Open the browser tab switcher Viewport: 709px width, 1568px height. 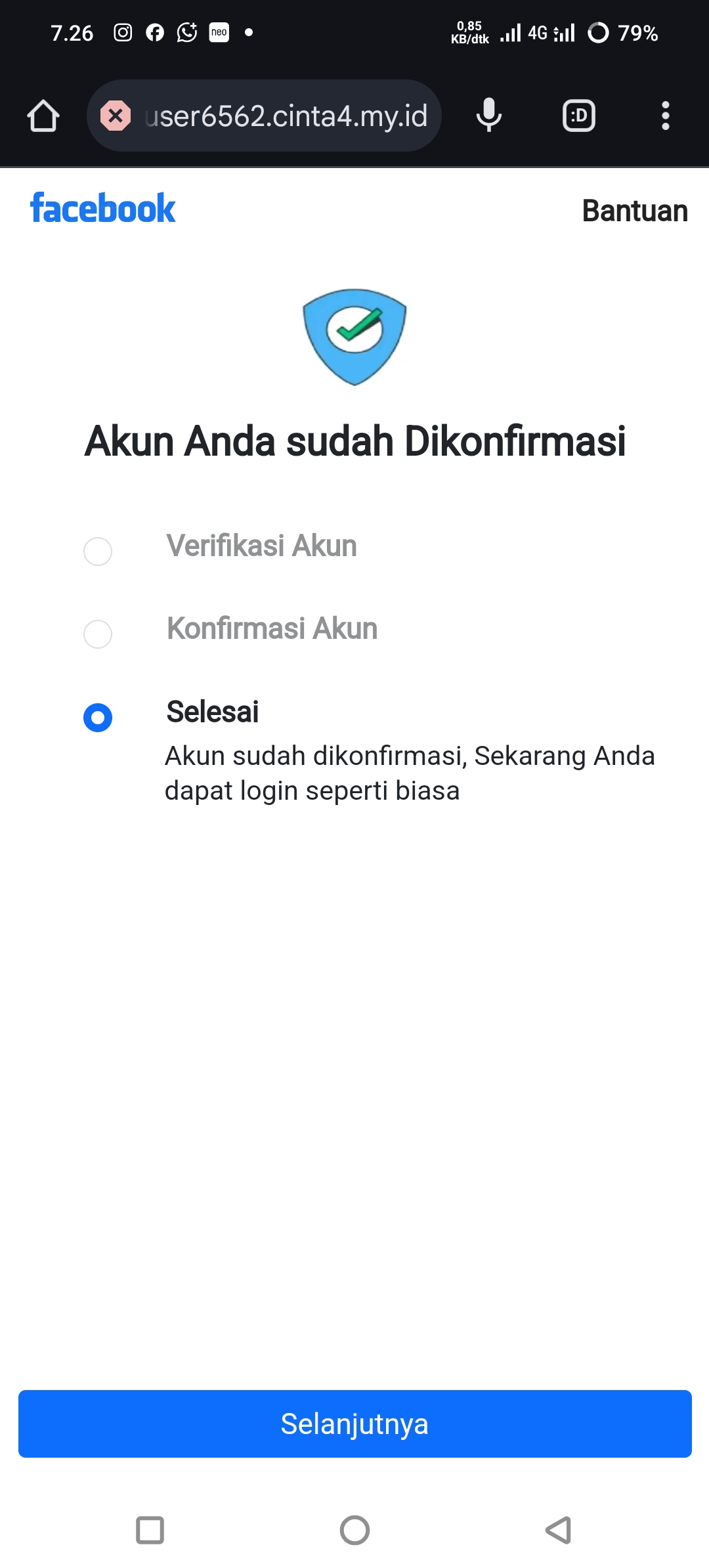pos(578,116)
